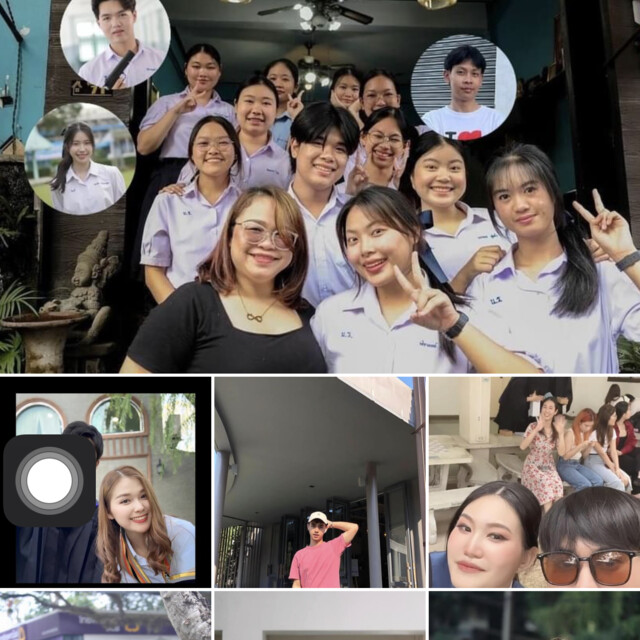Open the AssistiveTouch floating button
This screenshot has width=640, height=640.
(49, 481)
